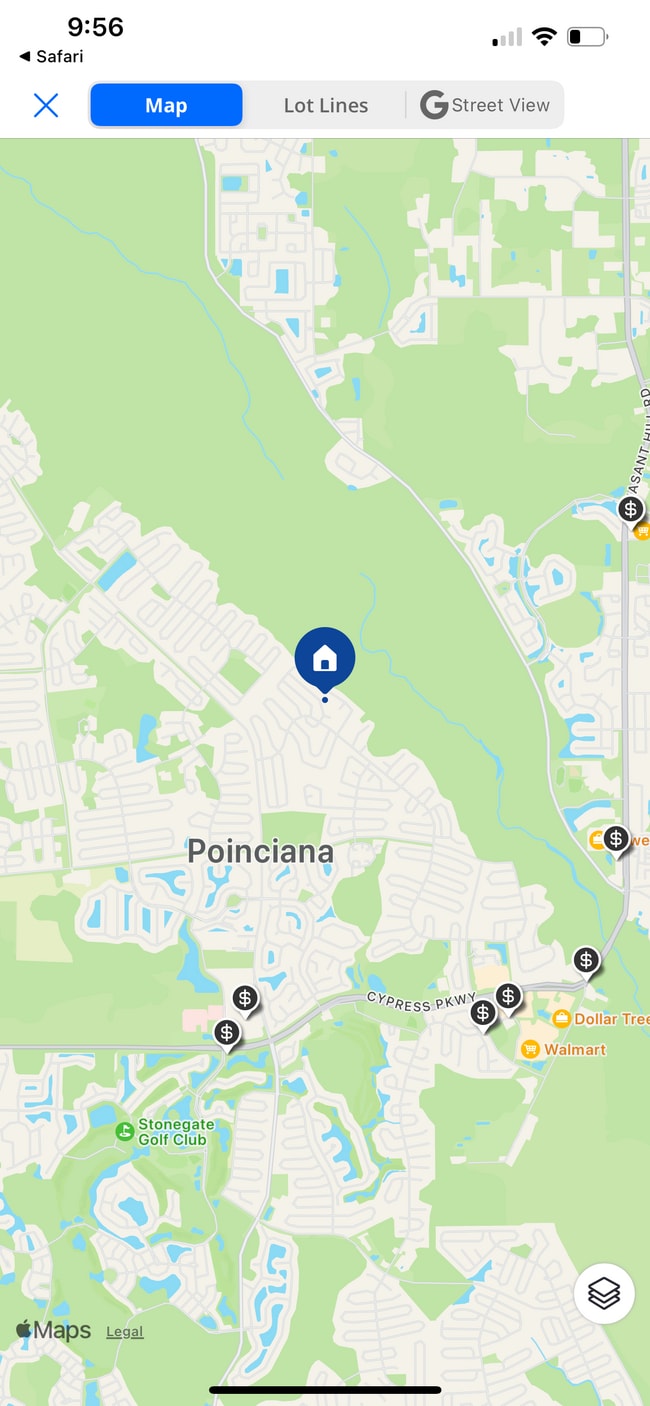Screen dimensions: 650x1406
Task: Return to Safari via back link
Action: [x=50, y=56]
